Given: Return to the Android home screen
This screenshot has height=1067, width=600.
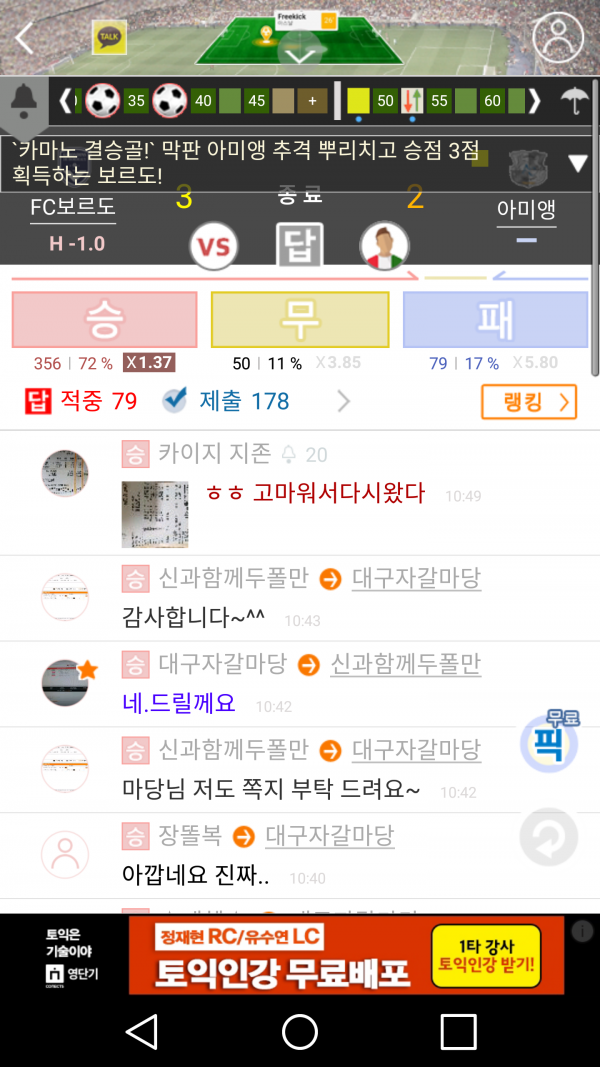Looking at the screenshot, I should (x=300, y=1032).
